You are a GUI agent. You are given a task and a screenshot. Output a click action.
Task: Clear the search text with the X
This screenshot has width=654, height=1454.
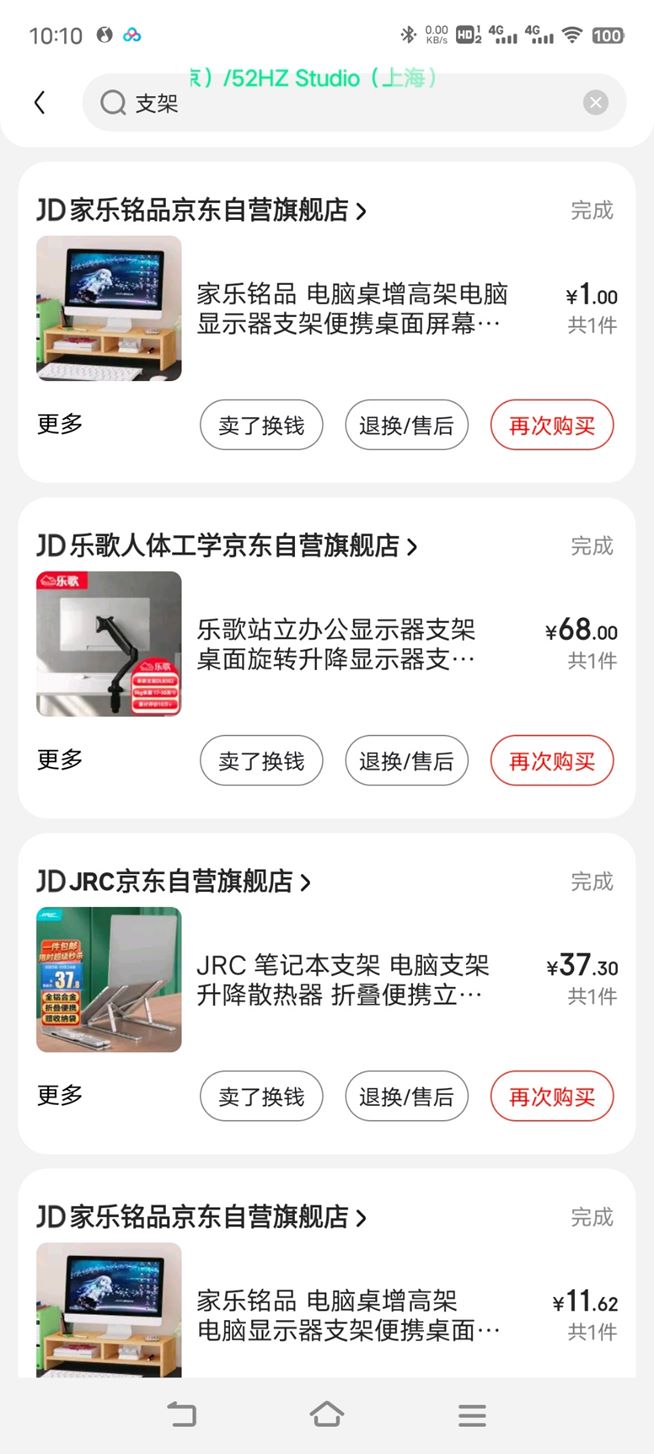pyautogui.click(x=595, y=102)
